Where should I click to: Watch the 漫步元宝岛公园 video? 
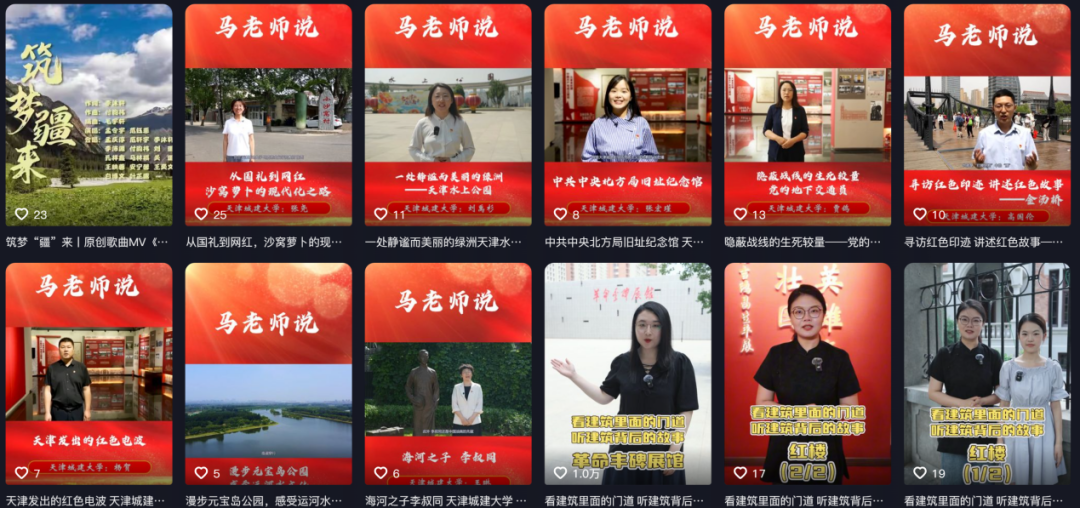click(x=268, y=373)
